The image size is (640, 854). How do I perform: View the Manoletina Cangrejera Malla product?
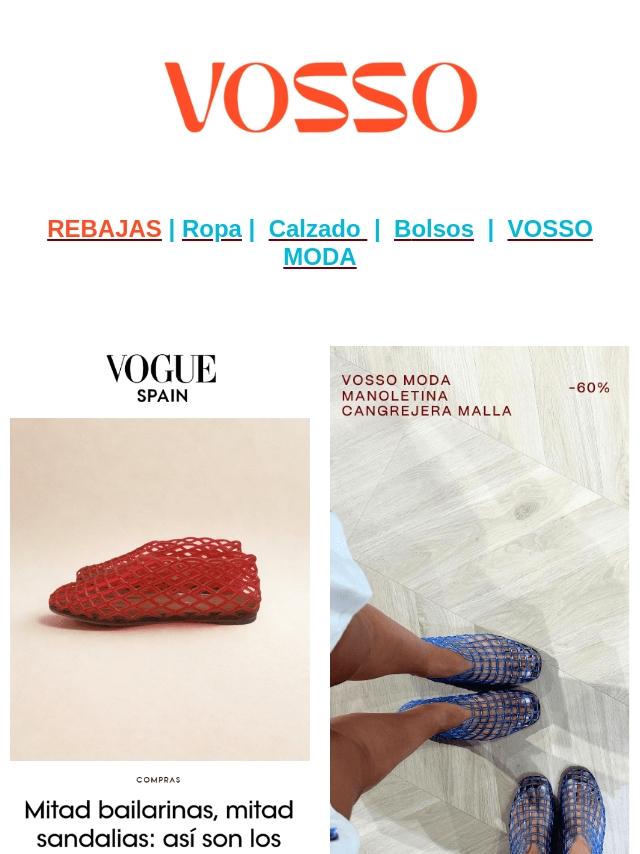(479, 600)
